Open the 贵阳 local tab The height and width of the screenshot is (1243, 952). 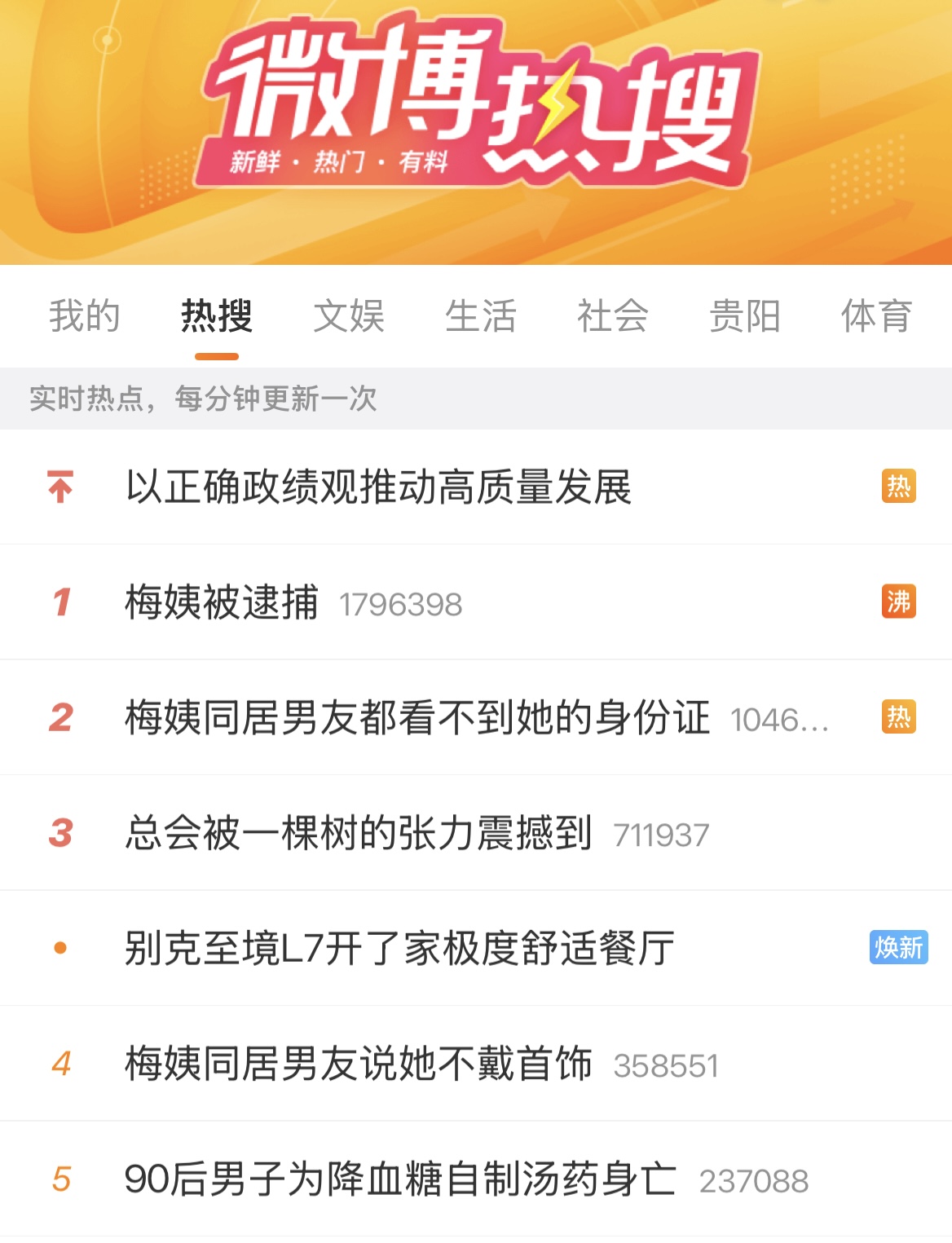click(x=745, y=316)
